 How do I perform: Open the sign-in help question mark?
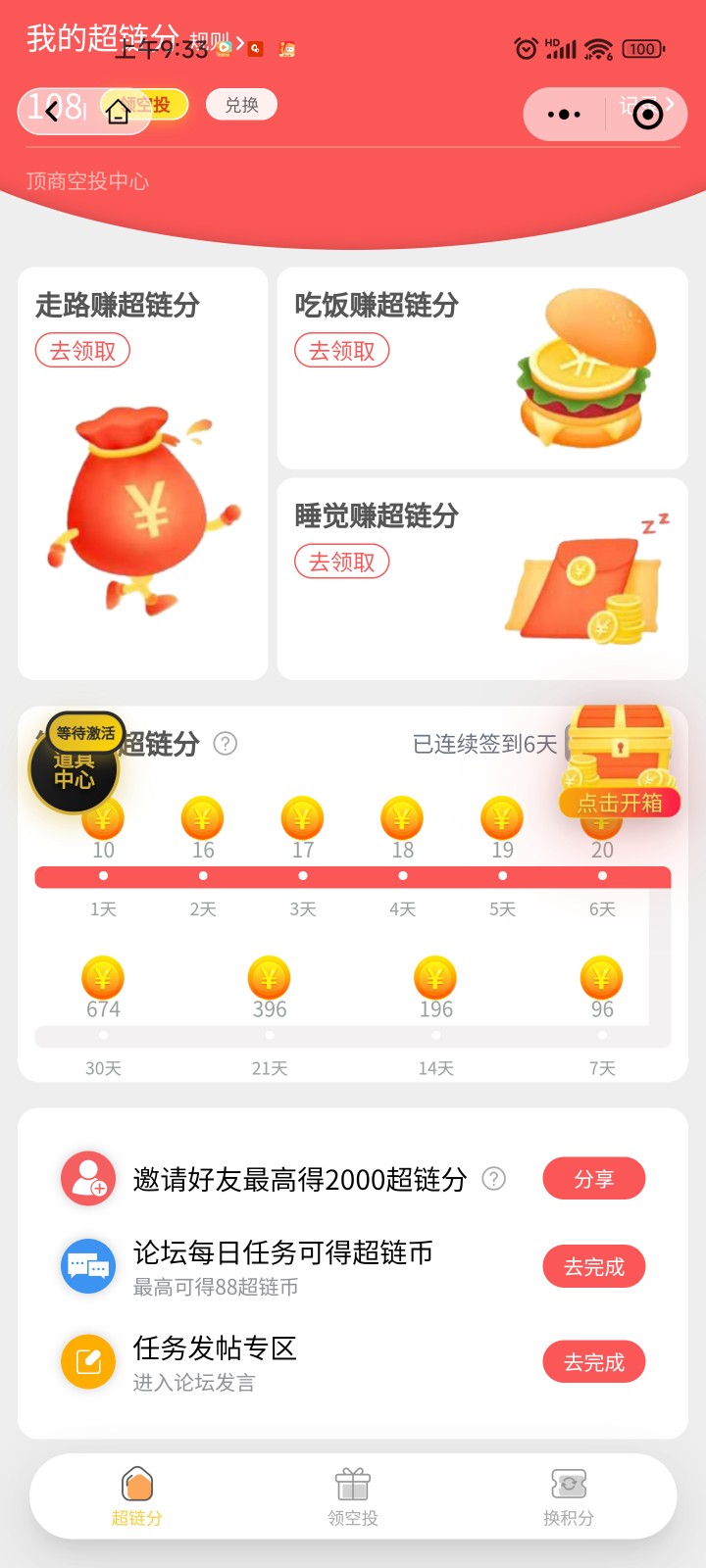(x=227, y=744)
